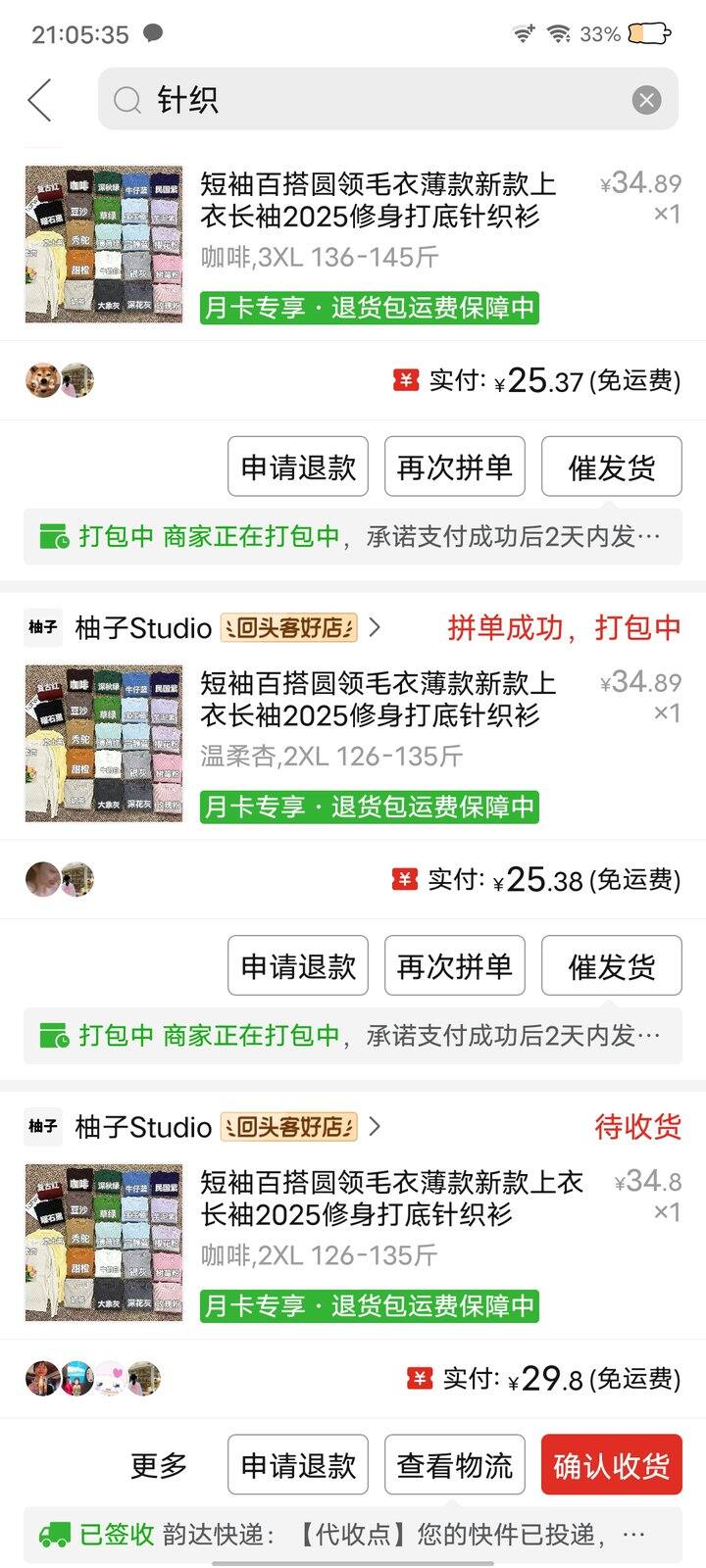Tap 确认收货 to confirm receipt
Screen dimensions: 706x1568
pos(611,1465)
